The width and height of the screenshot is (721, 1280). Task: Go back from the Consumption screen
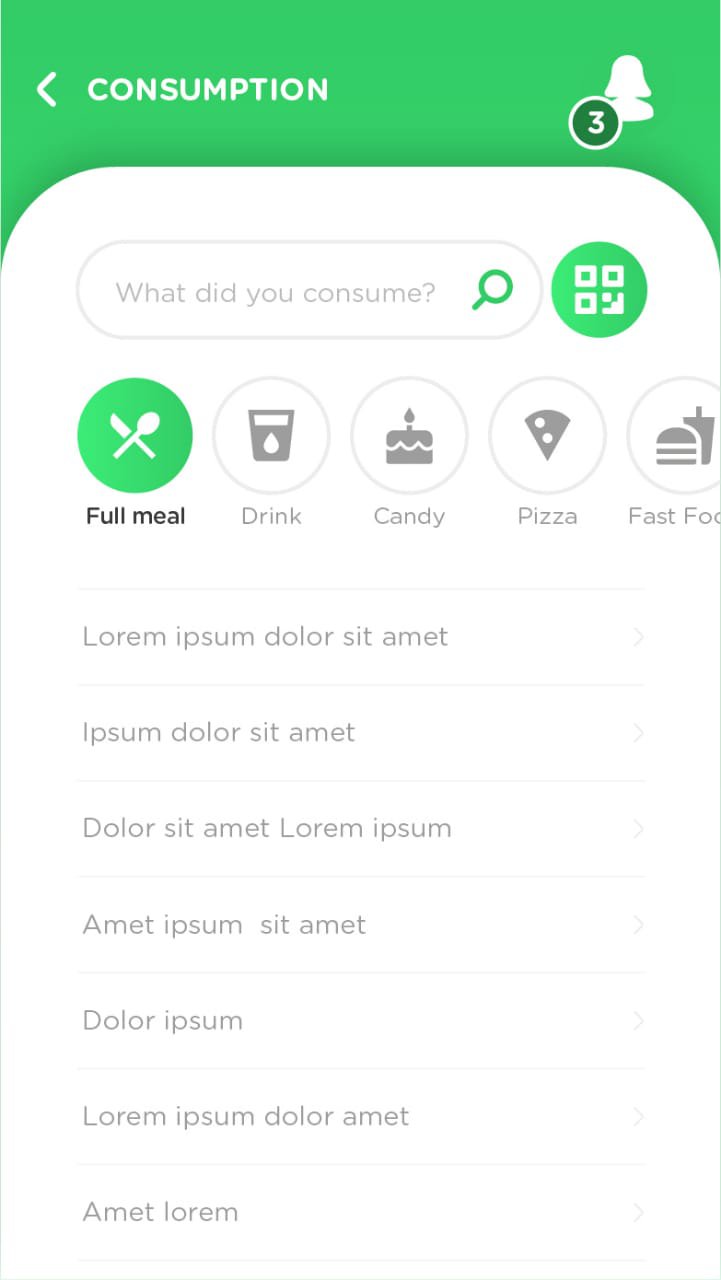coord(47,90)
